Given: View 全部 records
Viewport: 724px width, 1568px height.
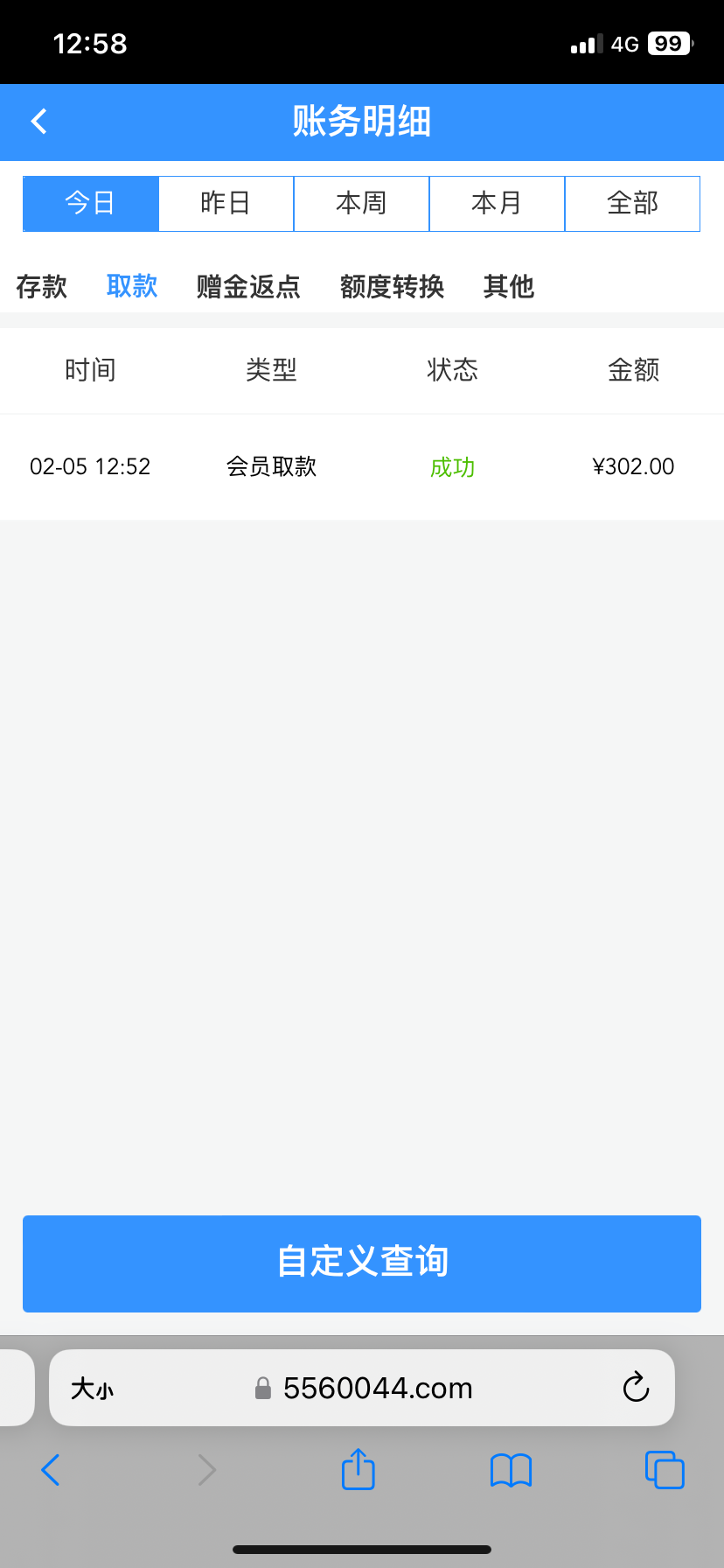Looking at the screenshot, I should tap(632, 204).
